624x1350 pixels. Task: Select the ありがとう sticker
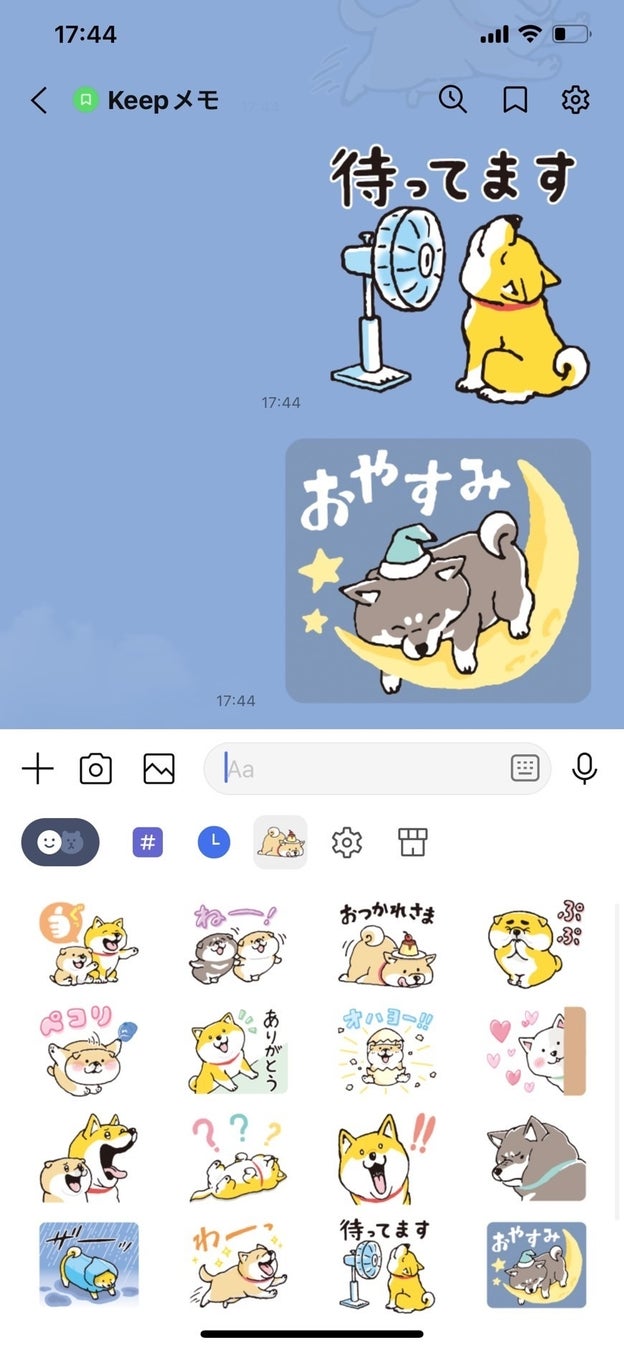coord(238,1050)
